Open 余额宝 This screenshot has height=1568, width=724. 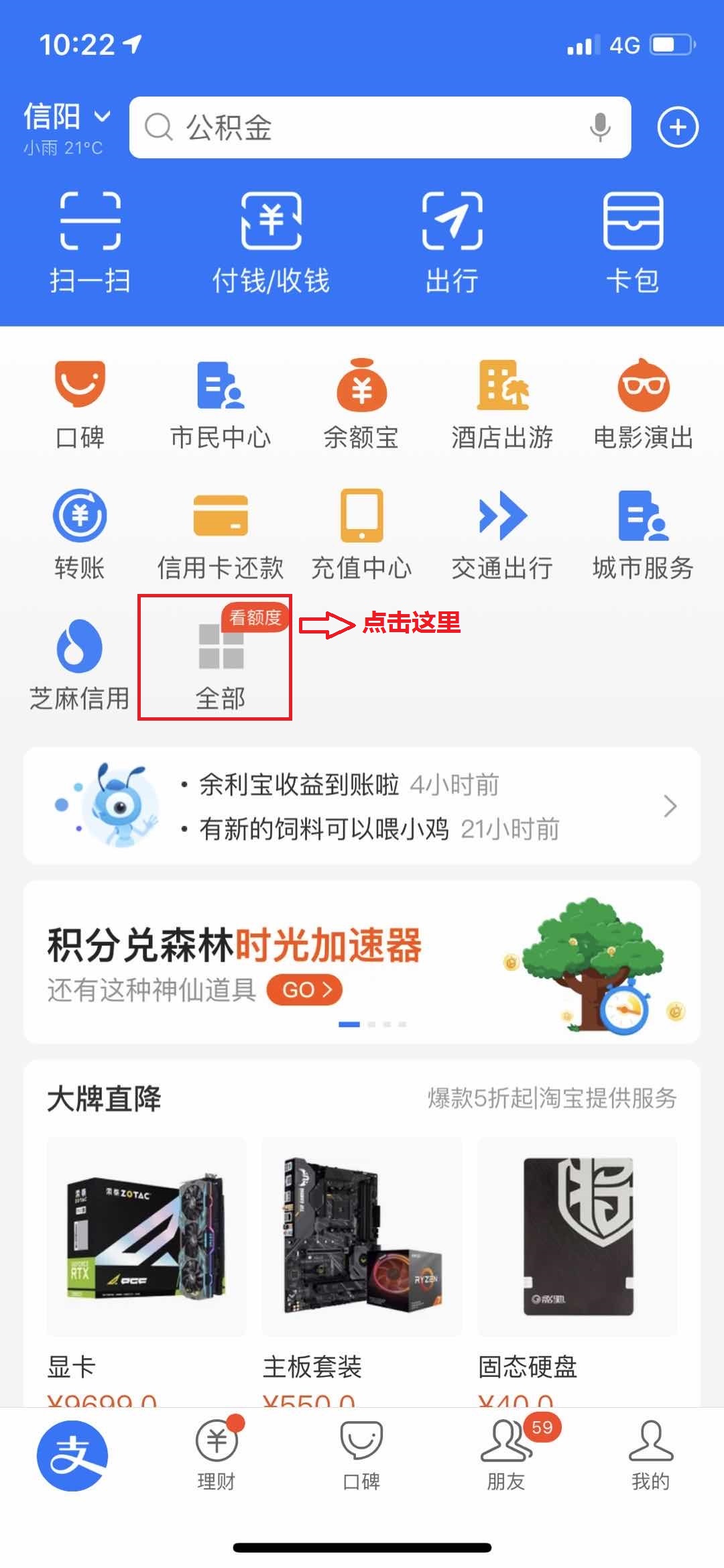coord(361,404)
